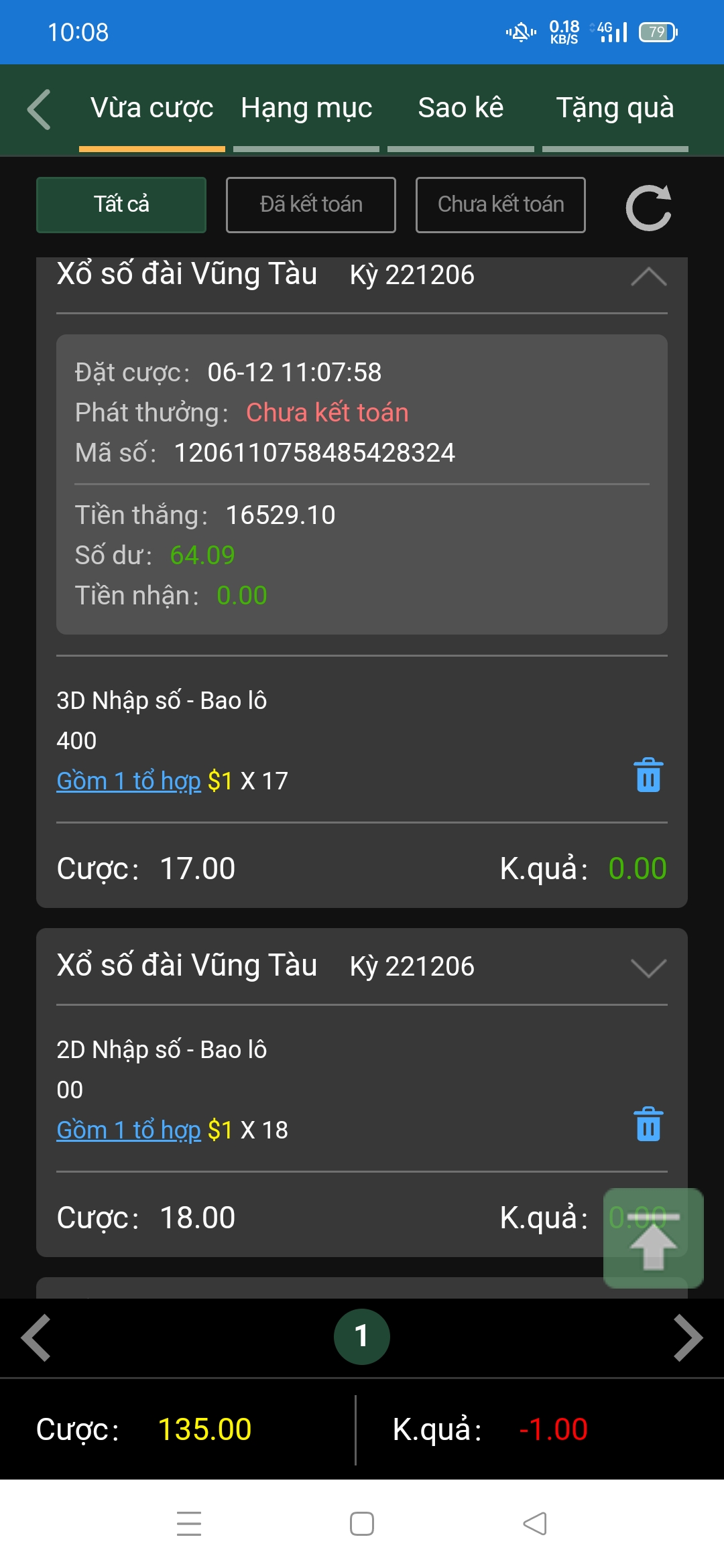Open the combo link for 2D bet 00
The height and width of the screenshot is (1568, 724).
(129, 1130)
